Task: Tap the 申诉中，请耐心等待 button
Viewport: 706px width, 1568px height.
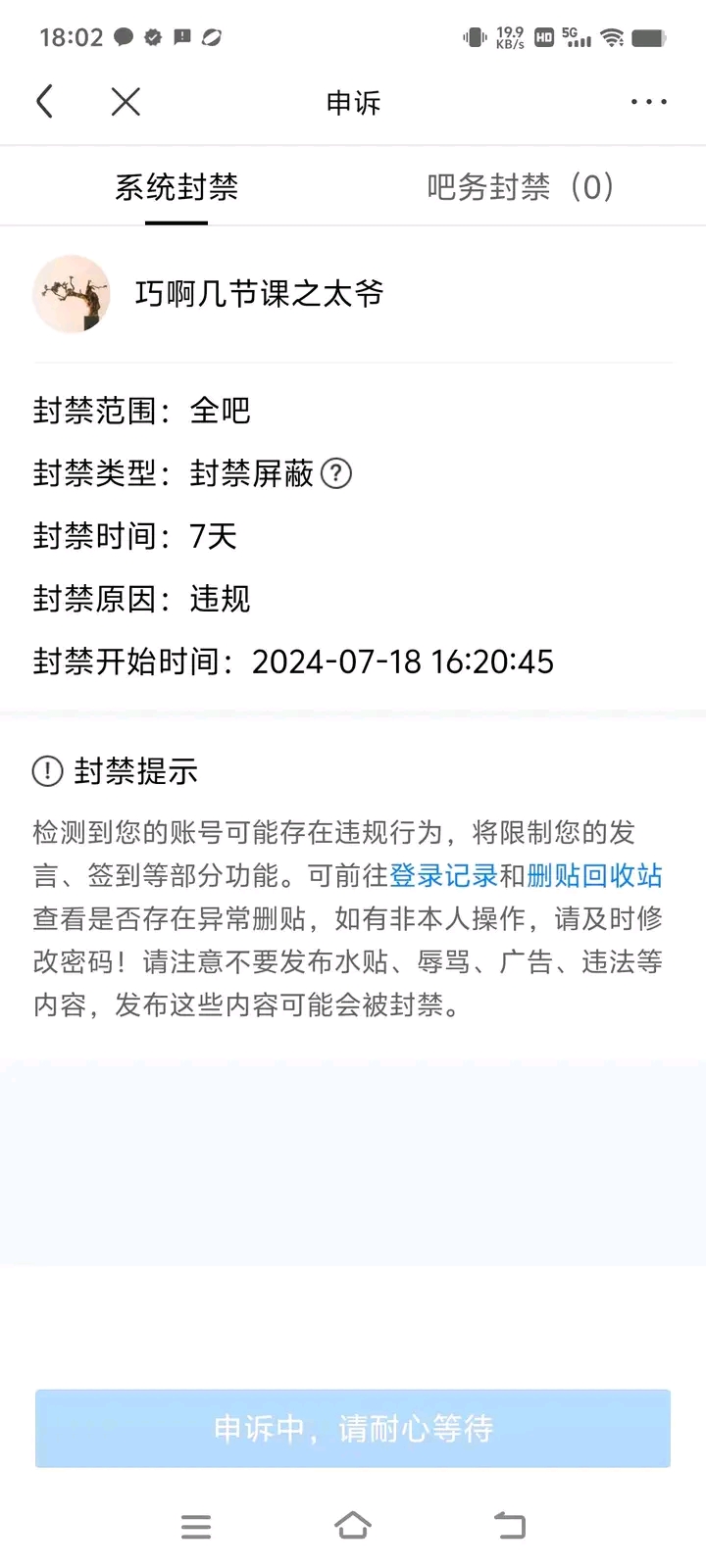Action: coord(353,1428)
